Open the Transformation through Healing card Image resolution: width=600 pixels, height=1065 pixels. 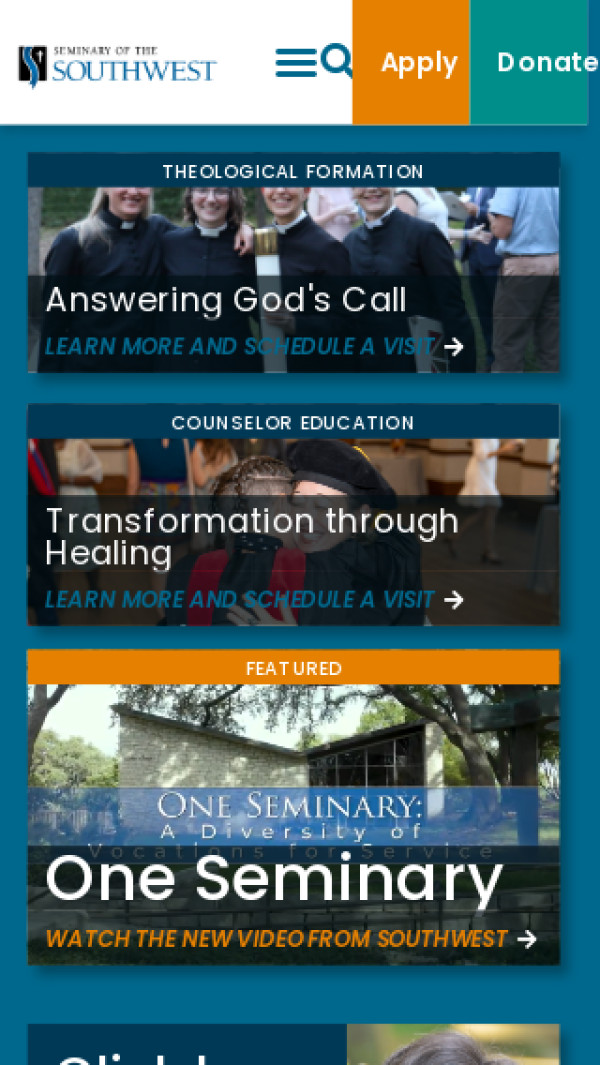point(293,532)
